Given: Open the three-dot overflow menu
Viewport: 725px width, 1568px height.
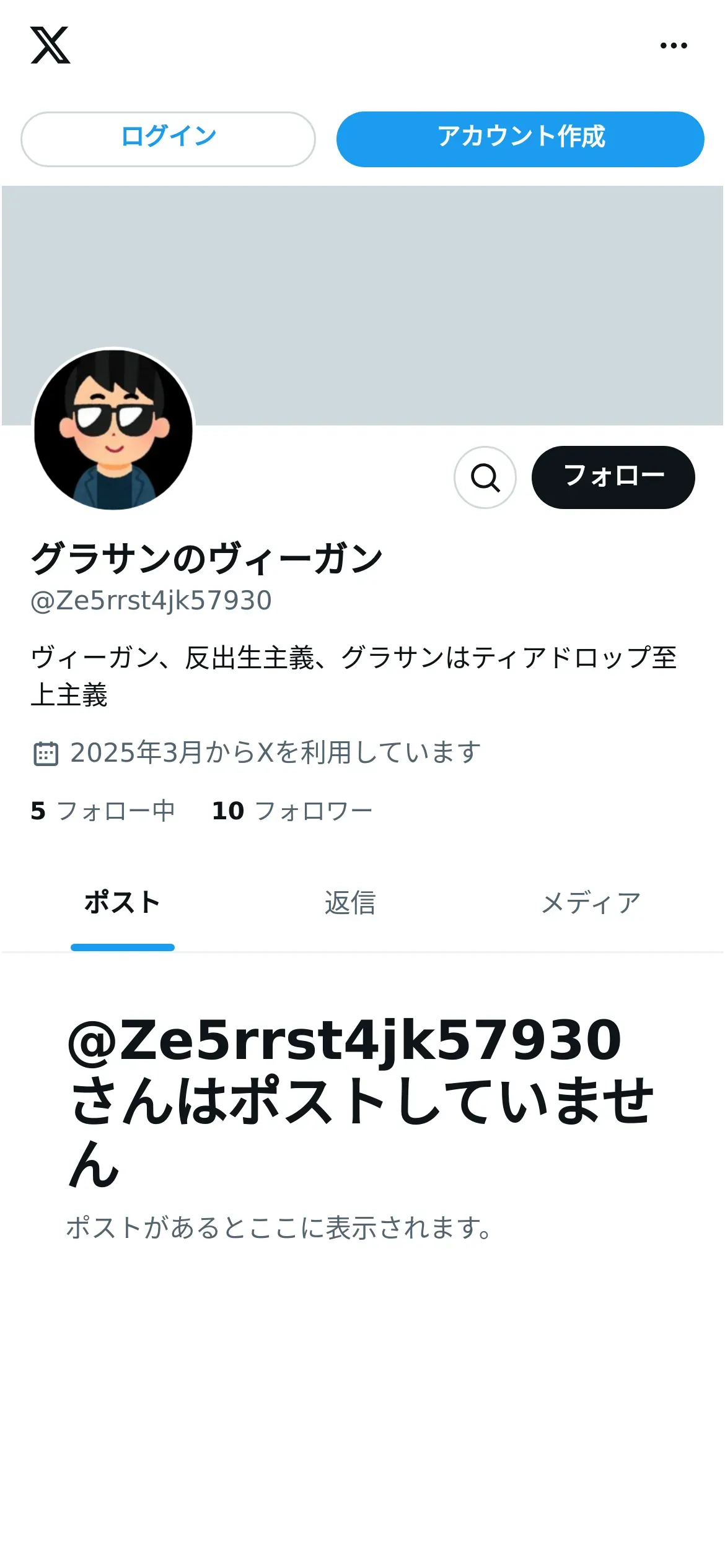Looking at the screenshot, I should 673,45.
